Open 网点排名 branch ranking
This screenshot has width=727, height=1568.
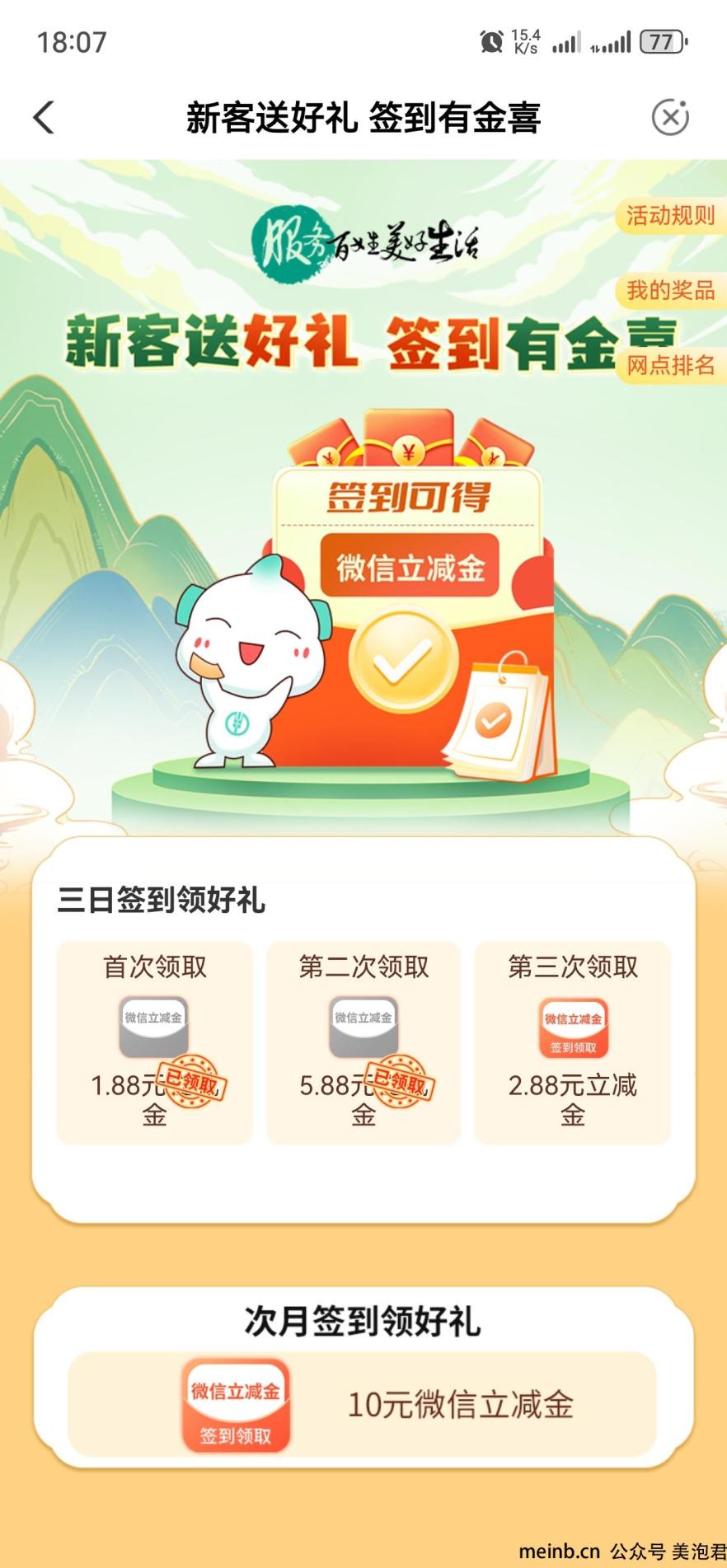tap(669, 365)
